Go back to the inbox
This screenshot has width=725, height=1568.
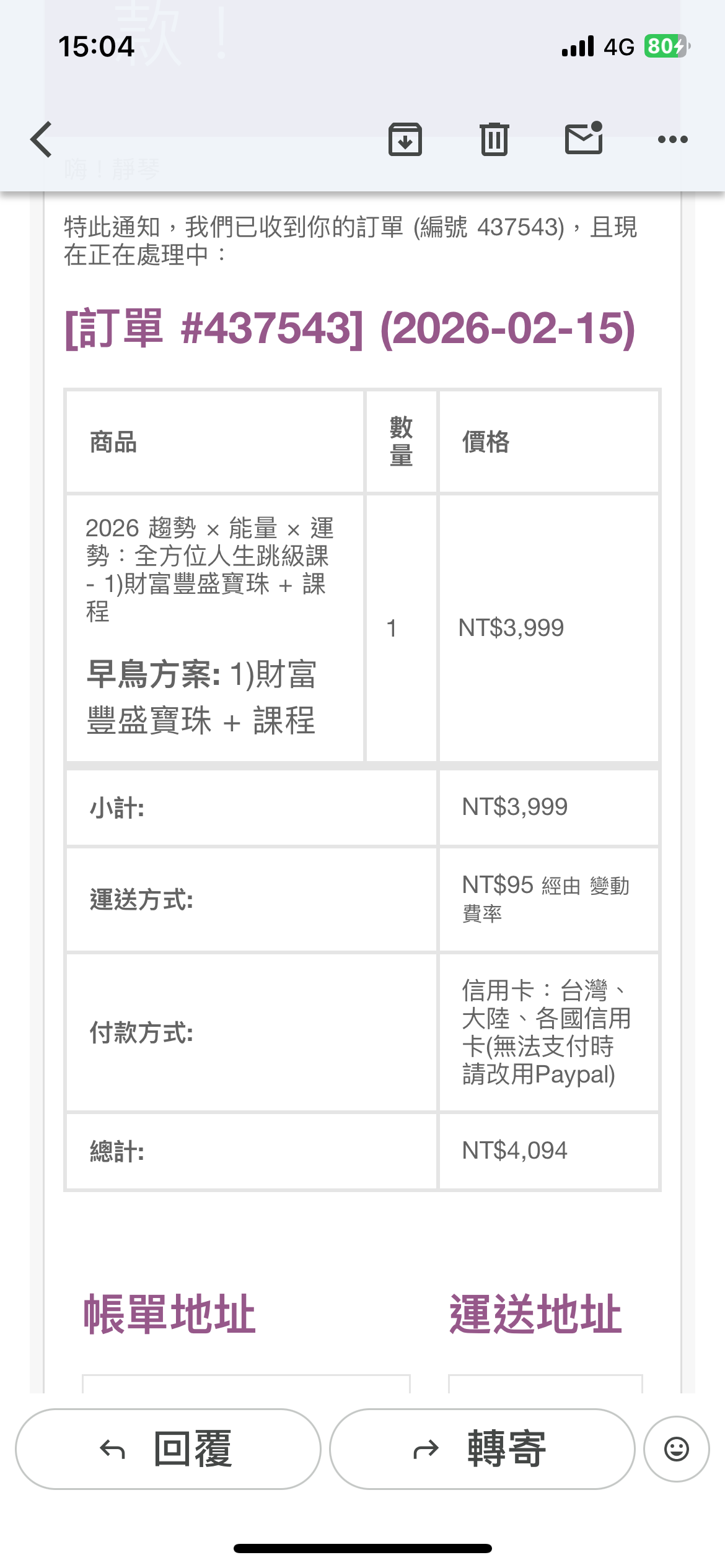pyautogui.click(x=42, y=139)
